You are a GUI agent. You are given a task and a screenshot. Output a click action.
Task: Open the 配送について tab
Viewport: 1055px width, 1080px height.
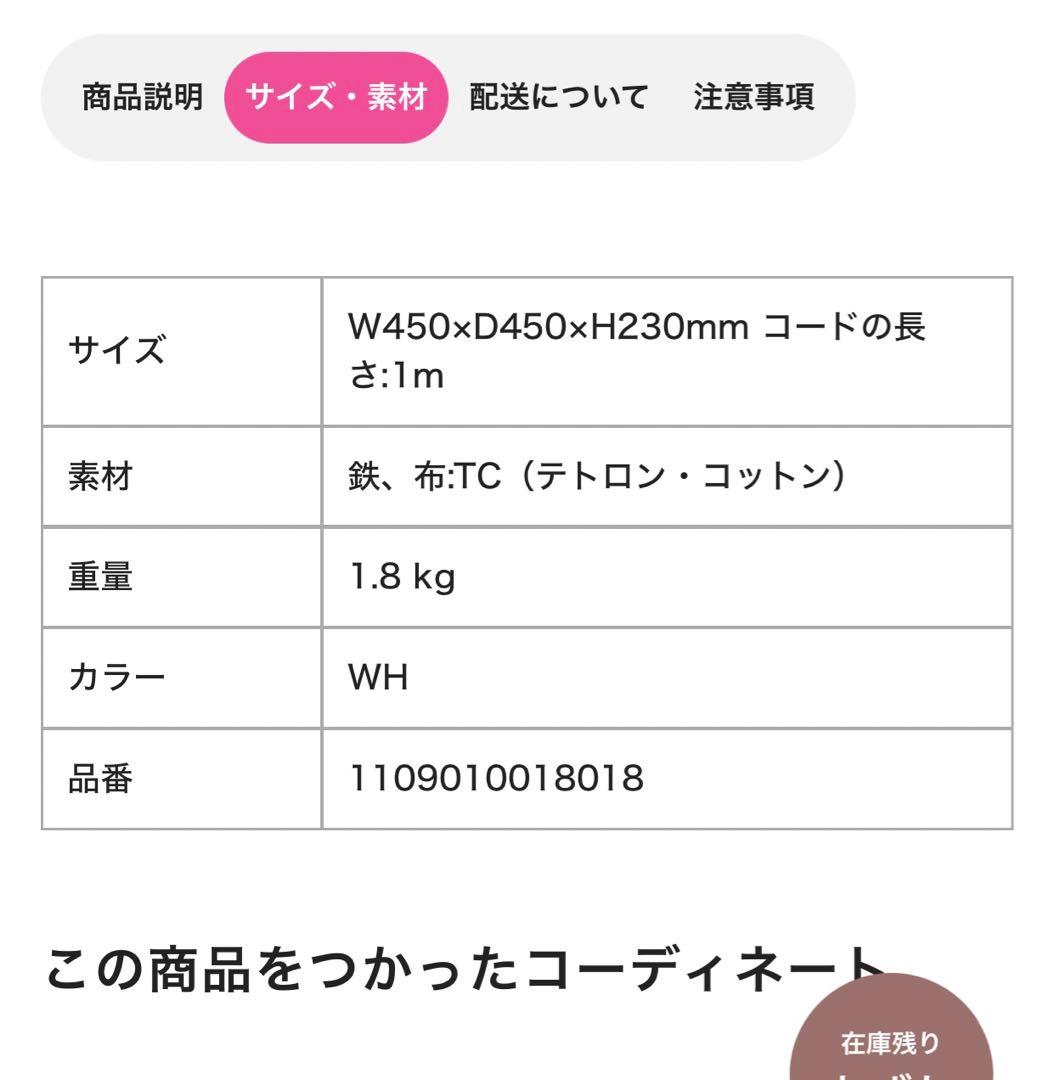[x=559, y=97]
